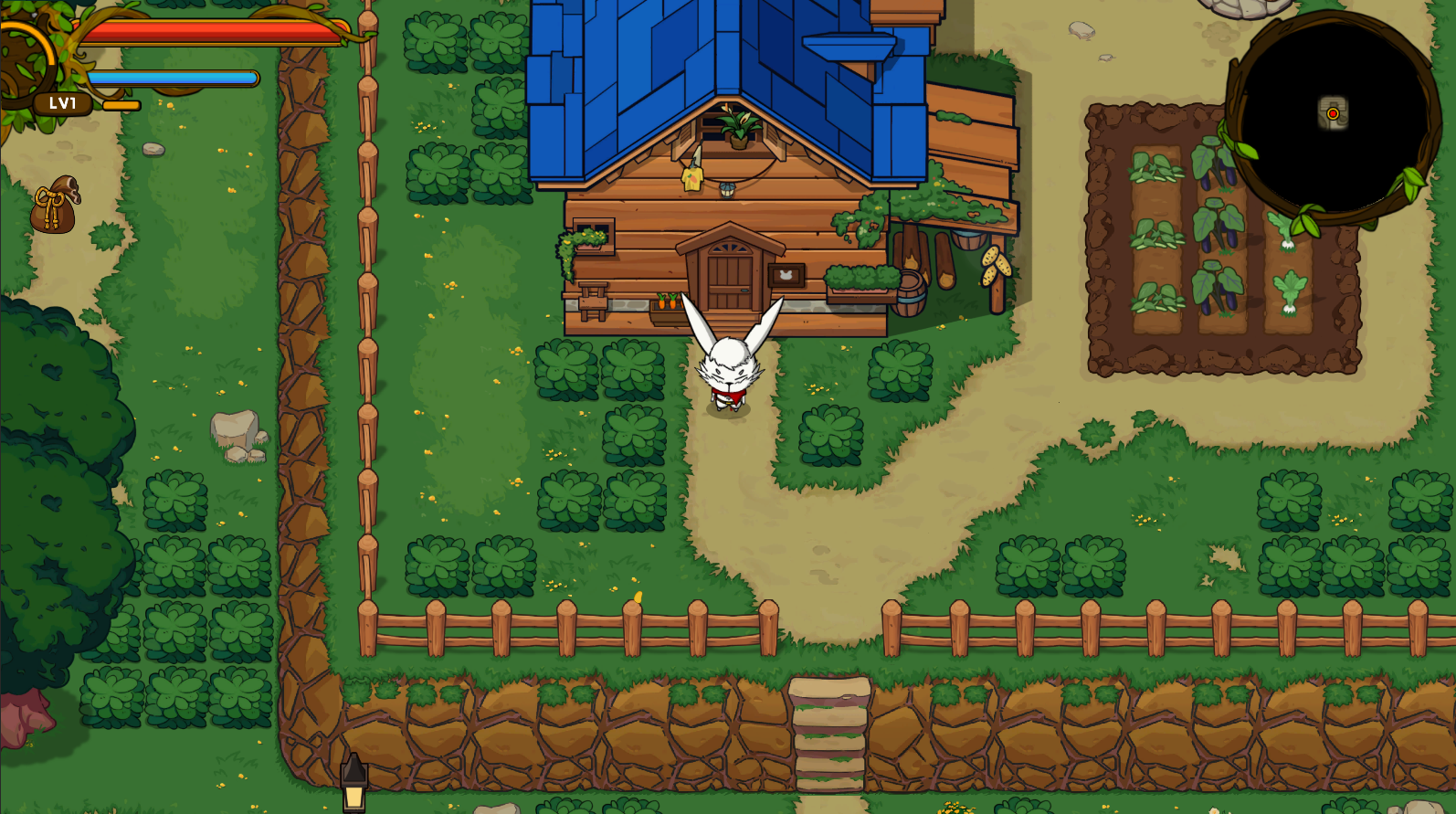Open the inventory bag
The image size is (1456, 814).
pyautogui.click(x=56, y=206)
